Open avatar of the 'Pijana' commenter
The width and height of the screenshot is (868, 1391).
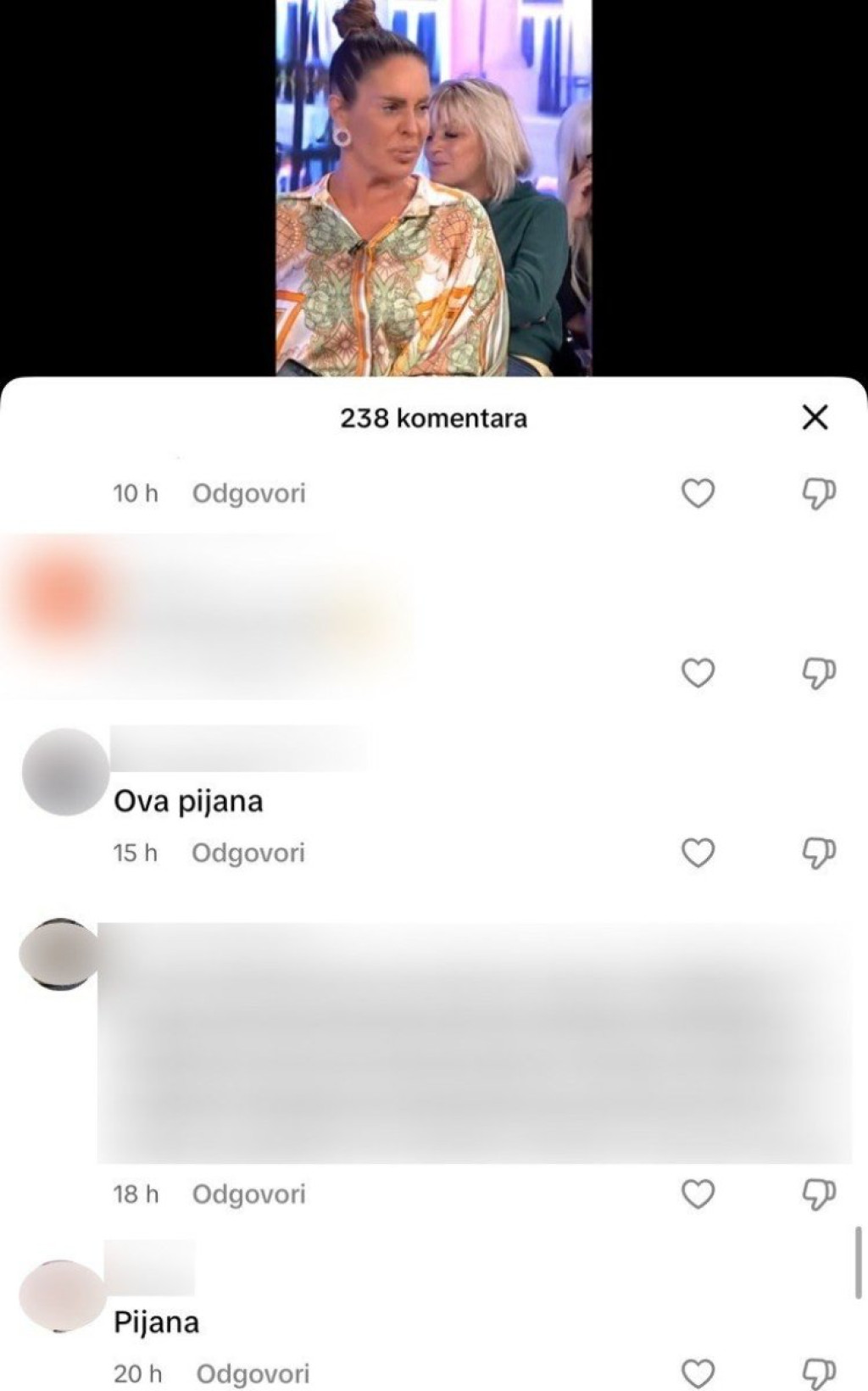coord(62,1295)
